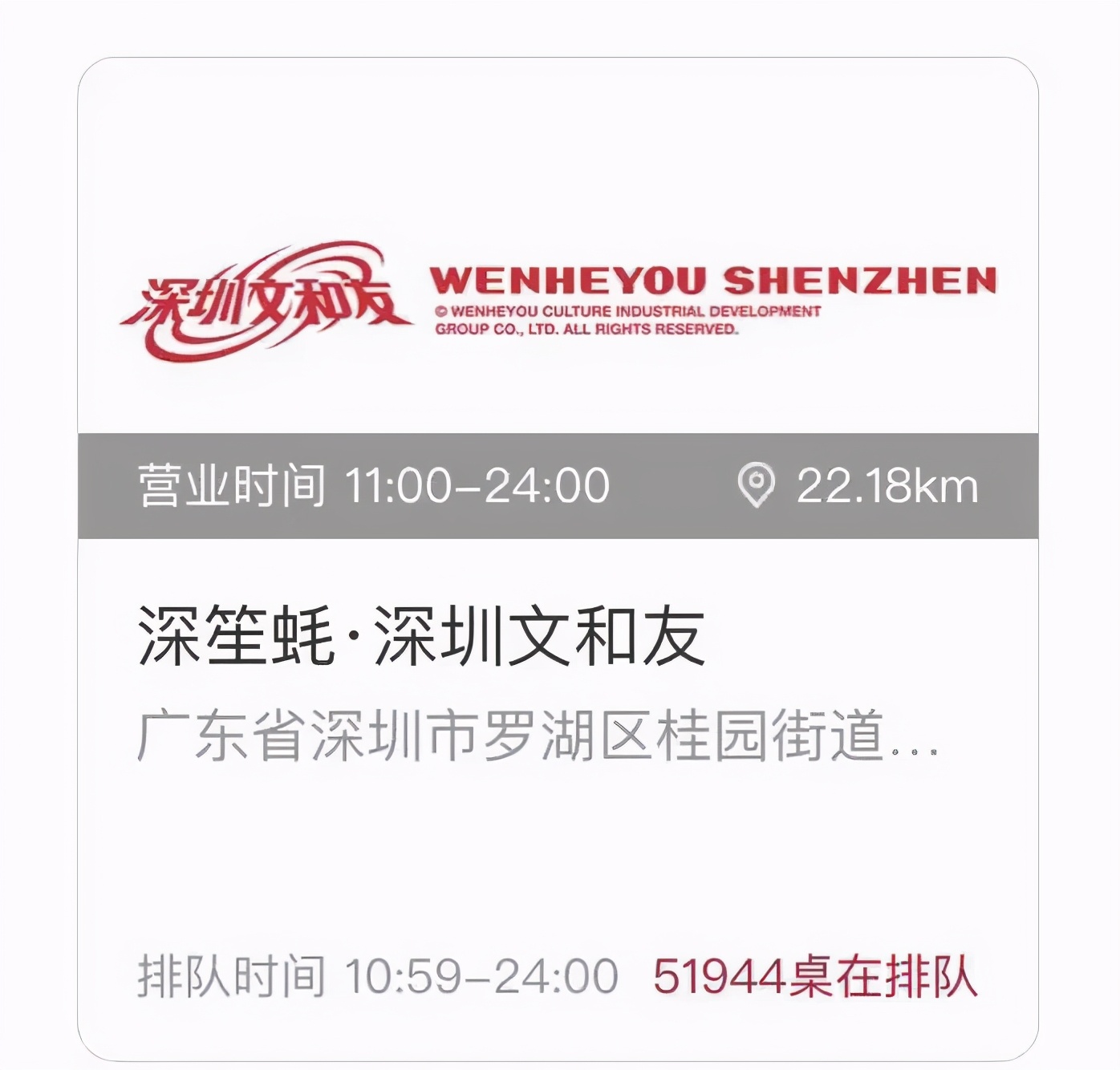Open the 深笙蚝·深圳文和友 store card
The width and height of the screenshot is (1120, 1070).
point(422,636)
